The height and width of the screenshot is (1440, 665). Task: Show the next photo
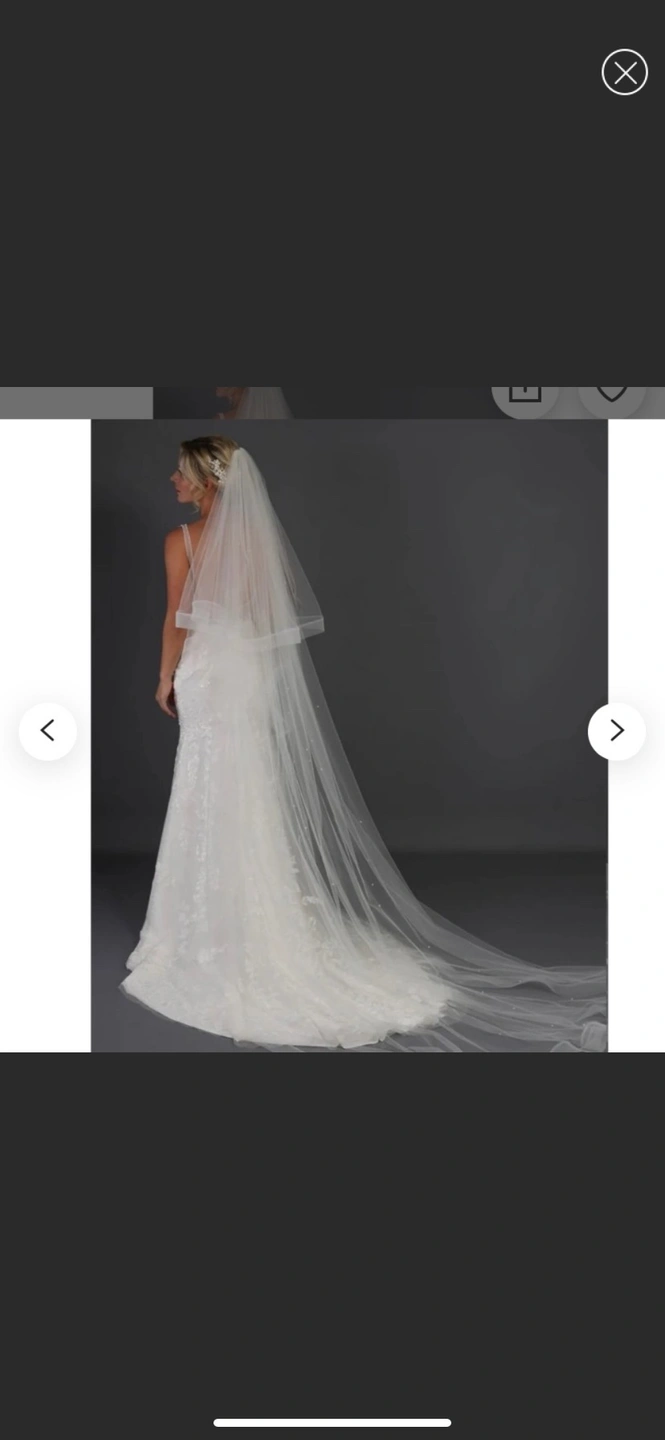coord(616,731)
